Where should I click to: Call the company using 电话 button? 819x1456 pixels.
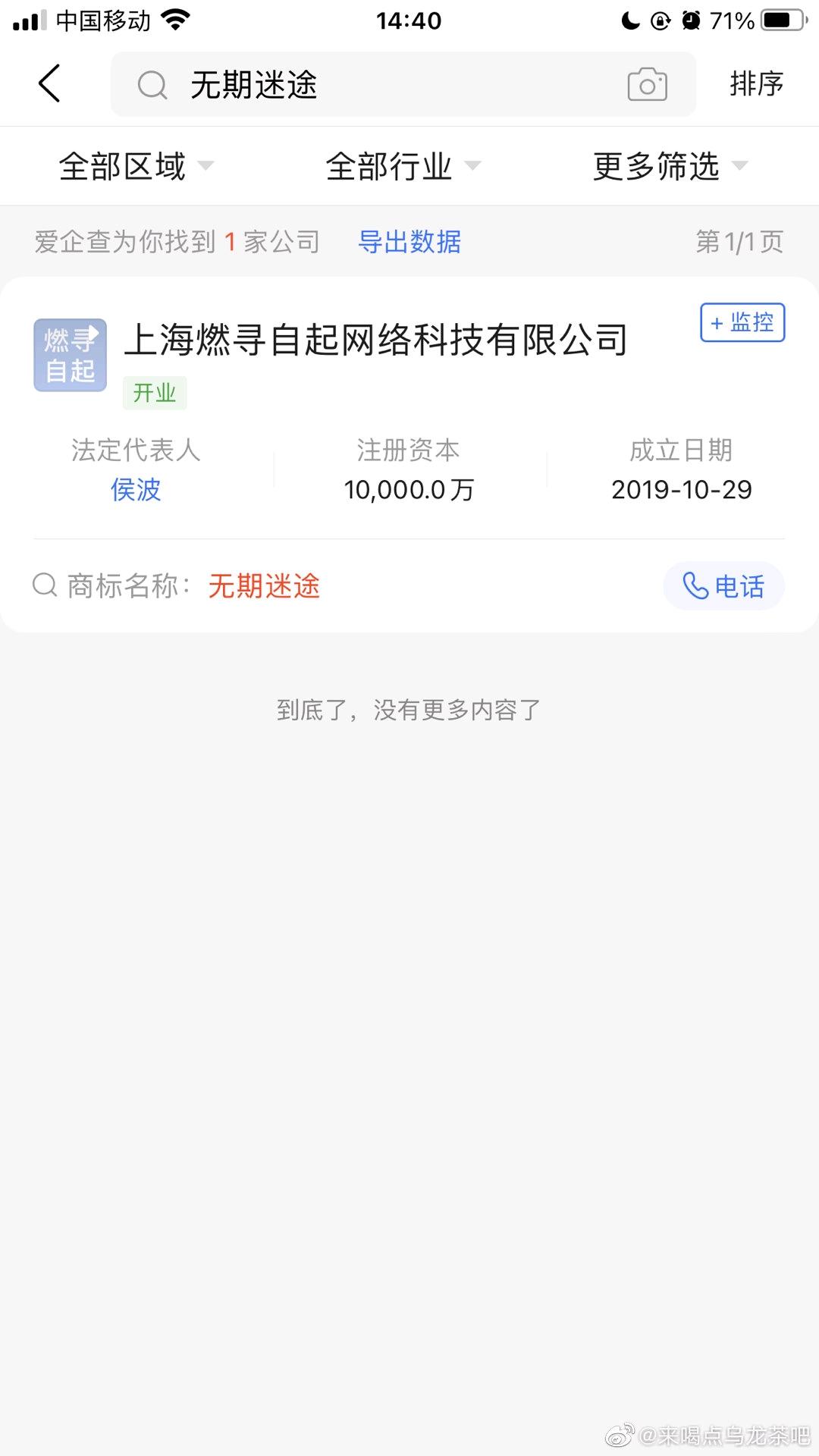point(723,586)
